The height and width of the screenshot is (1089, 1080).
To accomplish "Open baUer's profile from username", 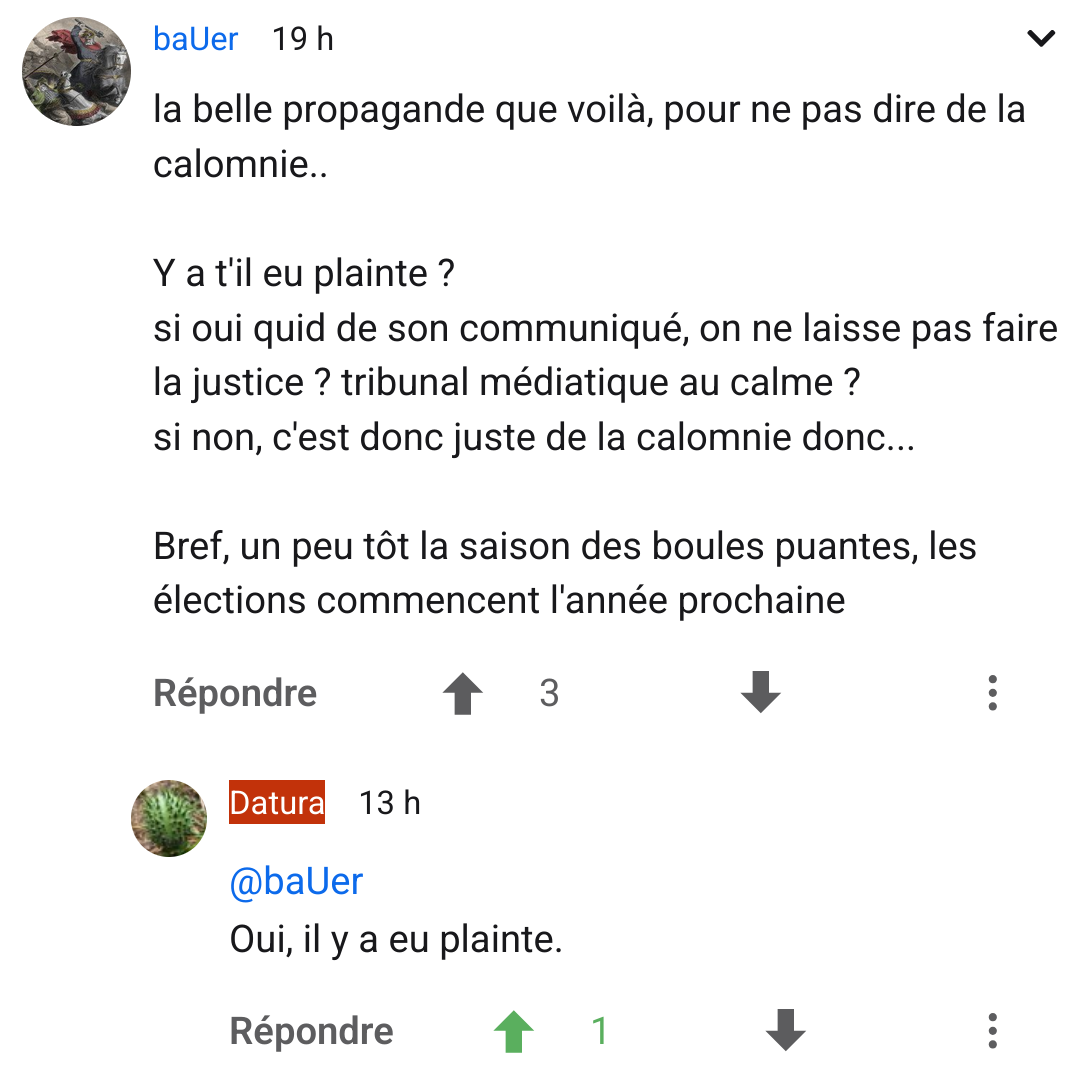I will [196, 39].
